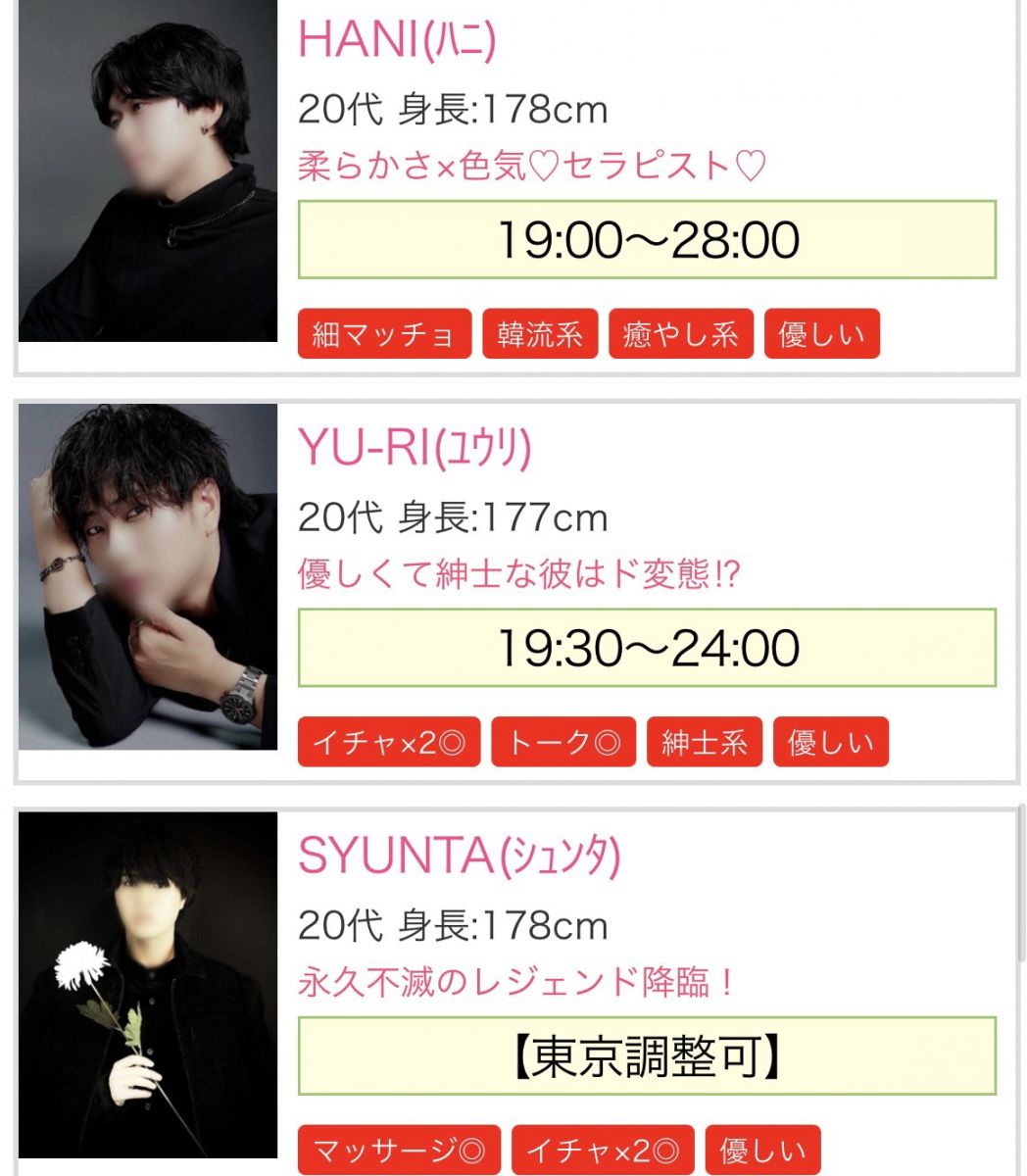The width and height of the screenshot is (1027, 1176).
Task: Tap the イチャ×2◎ tag on SYUNTA's card
Action: click(603, 1151)
